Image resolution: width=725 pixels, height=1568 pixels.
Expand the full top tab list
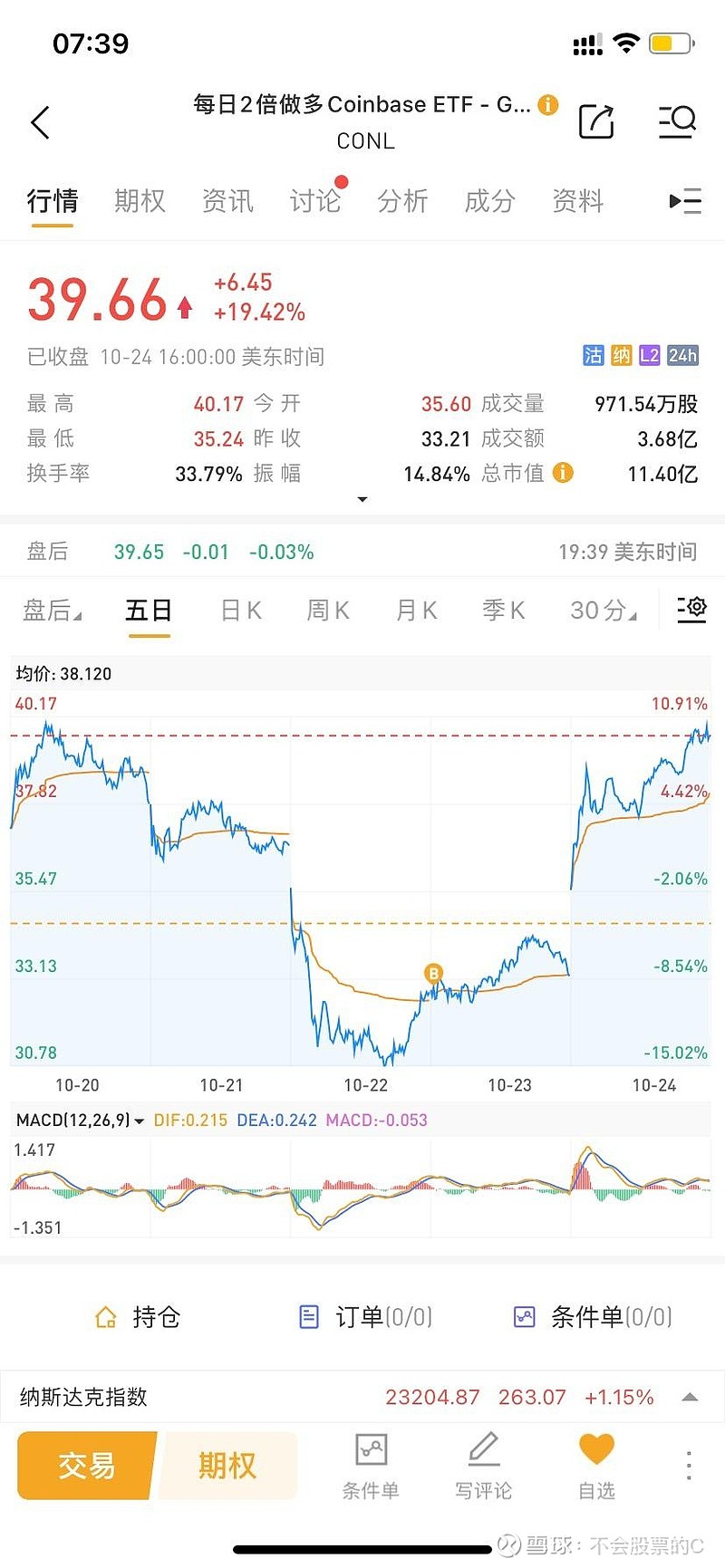pyautogui.click(x=685, y=201)
